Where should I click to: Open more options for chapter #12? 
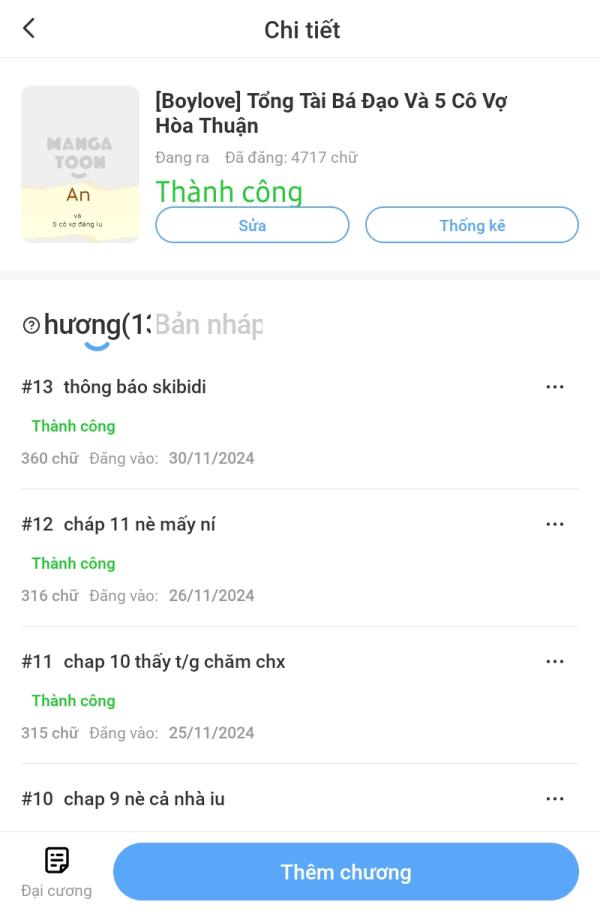555,524
